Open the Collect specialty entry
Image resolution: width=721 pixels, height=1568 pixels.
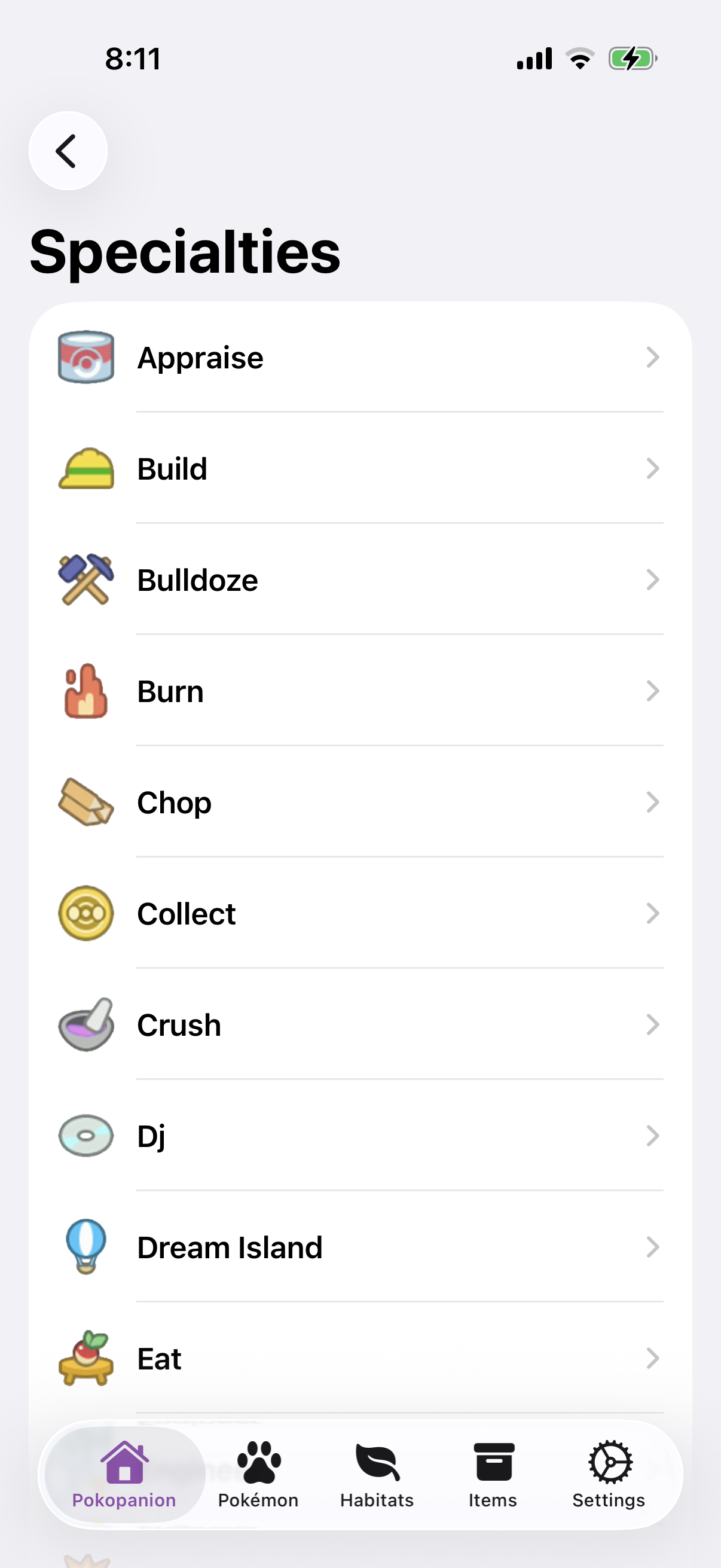[x=365, y=913]
